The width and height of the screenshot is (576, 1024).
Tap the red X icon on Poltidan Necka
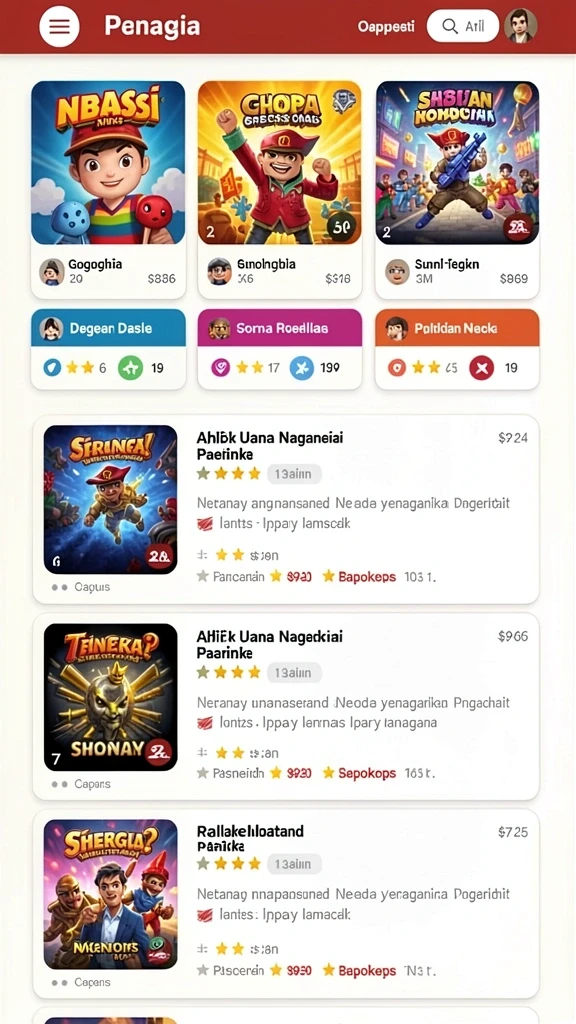482,368
